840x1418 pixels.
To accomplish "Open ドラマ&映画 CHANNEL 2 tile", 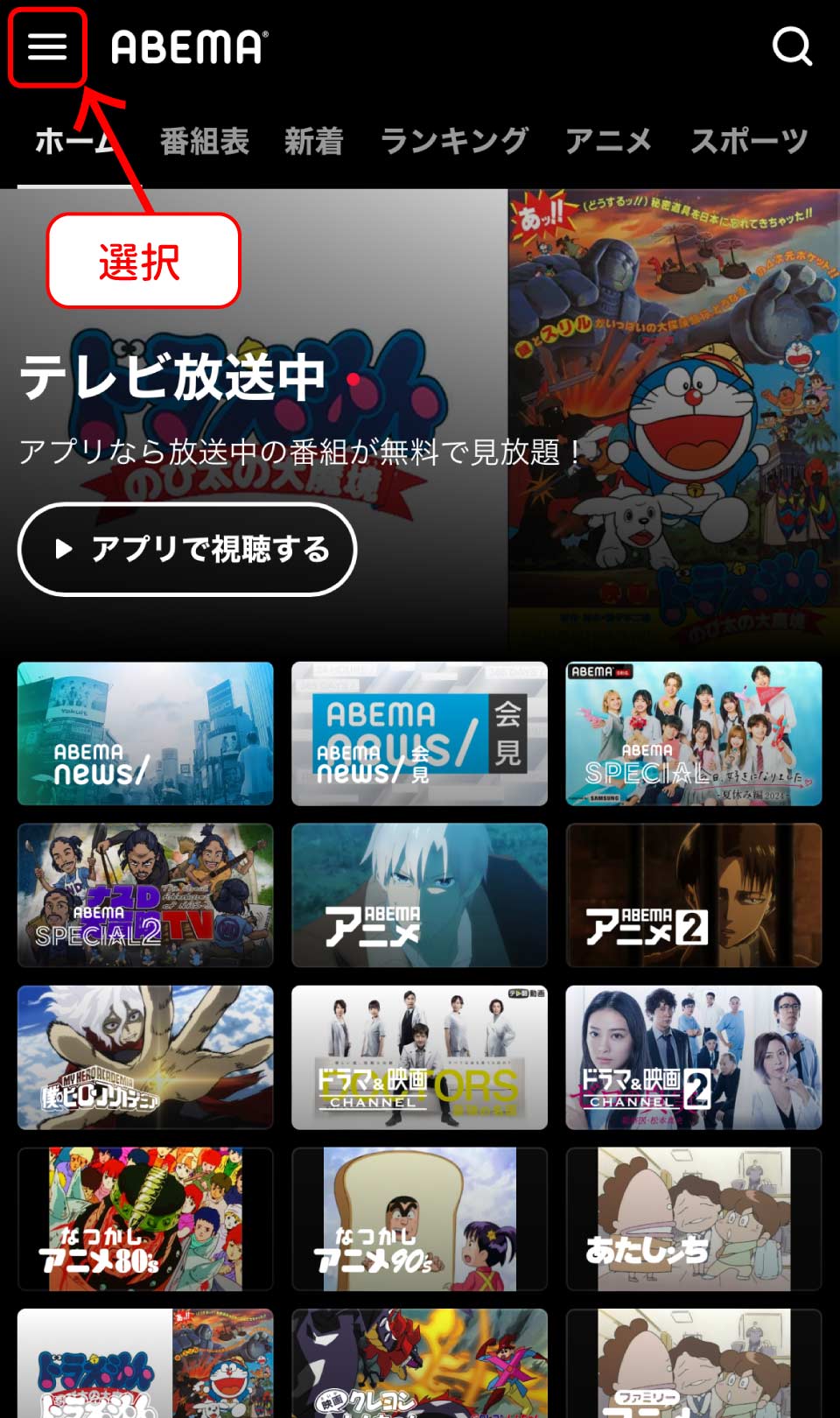I will coord(693,1056).
